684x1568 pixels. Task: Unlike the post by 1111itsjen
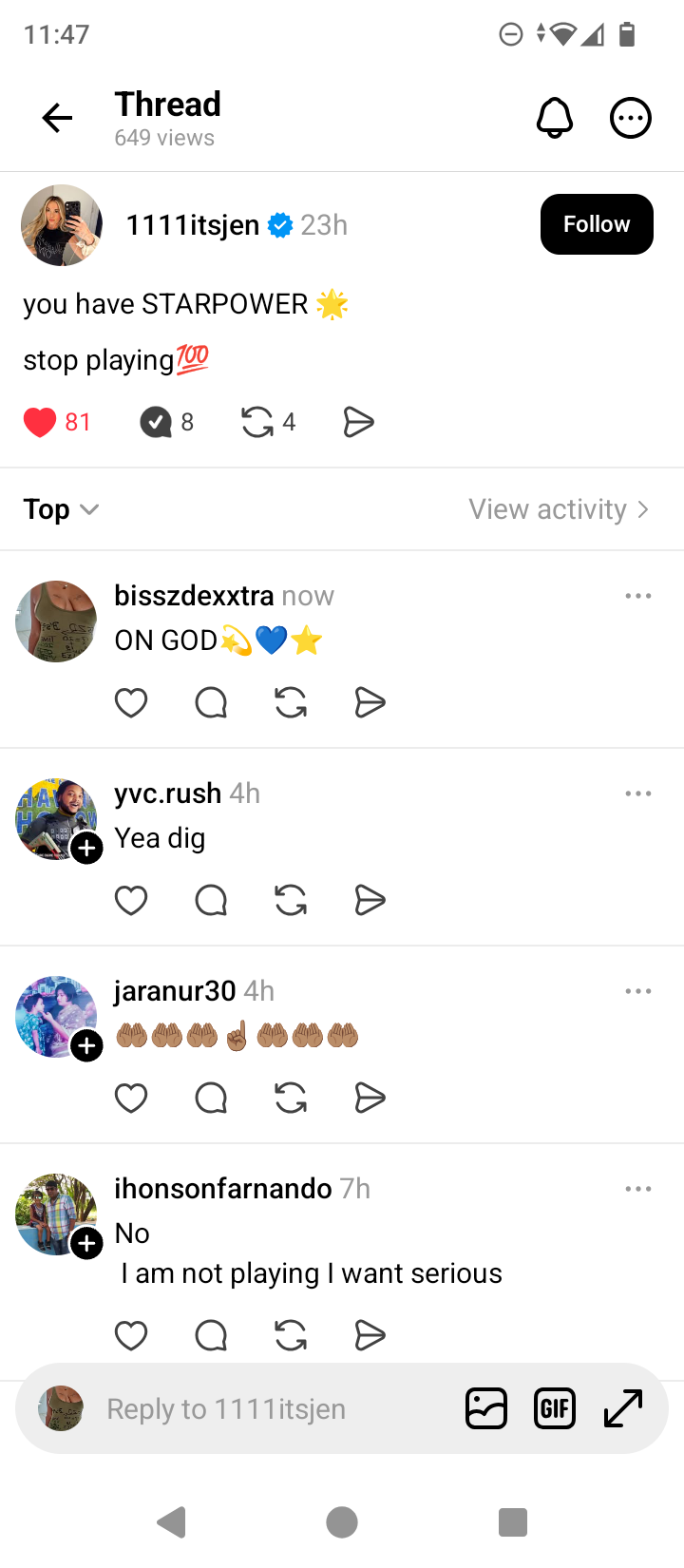(40, 422)
